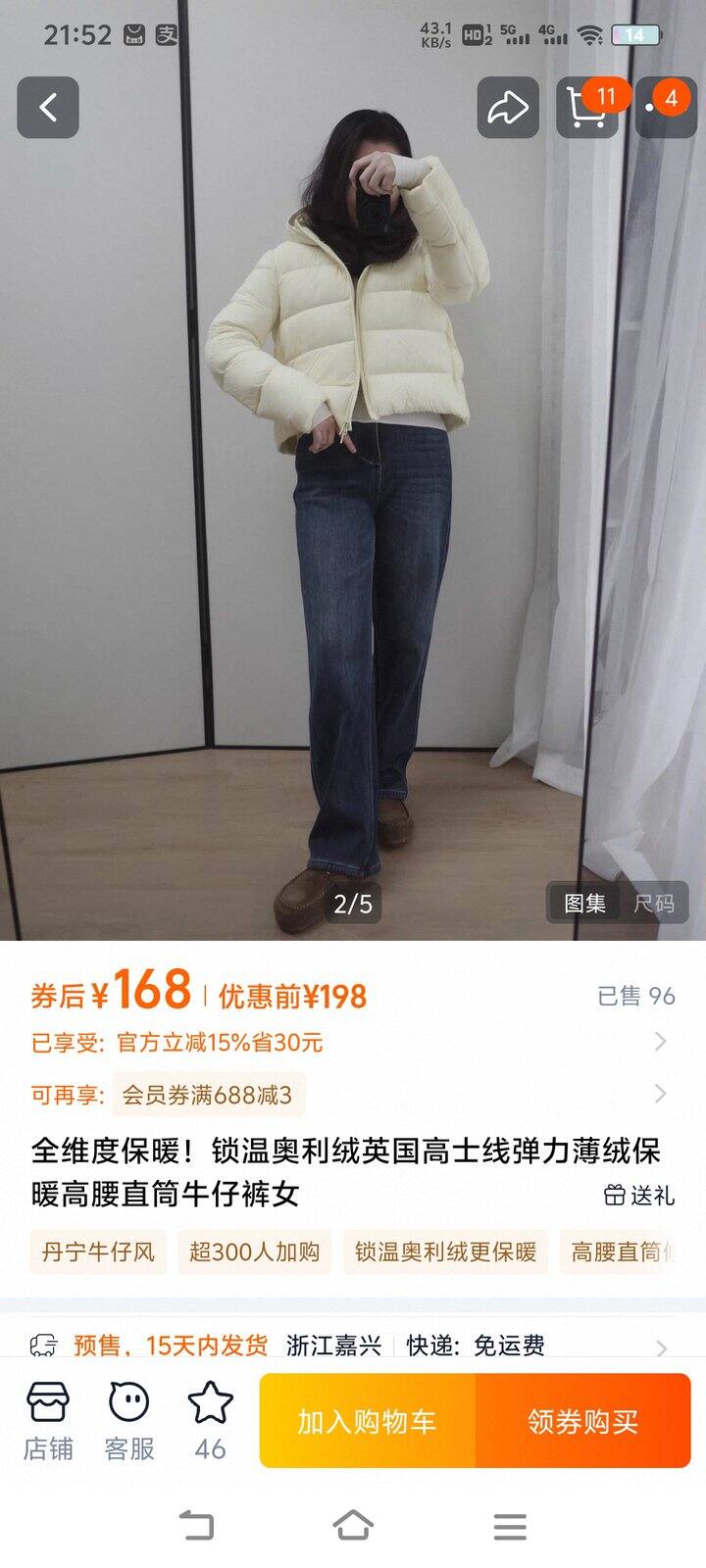
Task: Contact 客服 customer service
Action: [x=129, y=1421]
